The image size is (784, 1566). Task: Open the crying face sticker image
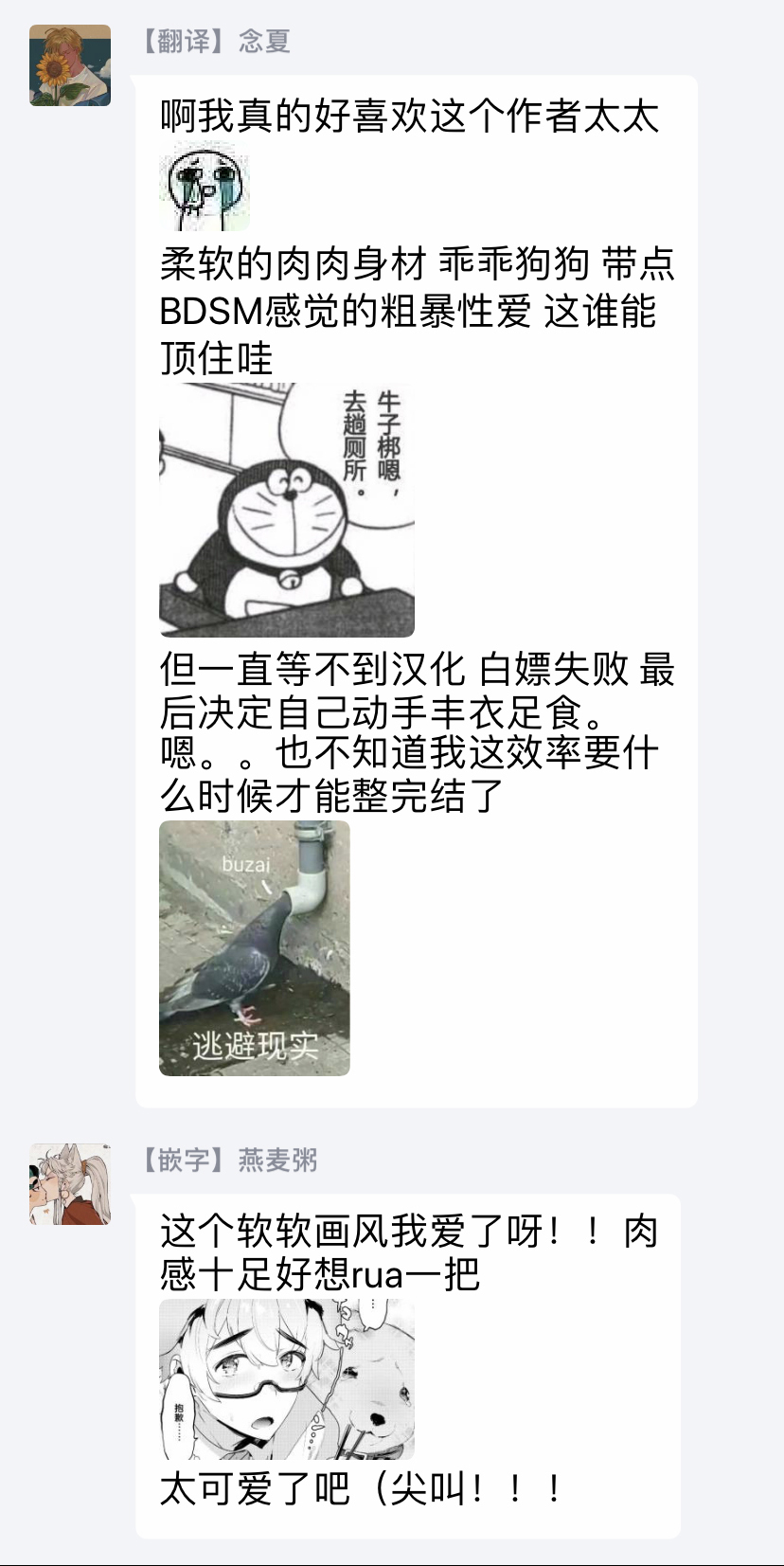point(205,188)
